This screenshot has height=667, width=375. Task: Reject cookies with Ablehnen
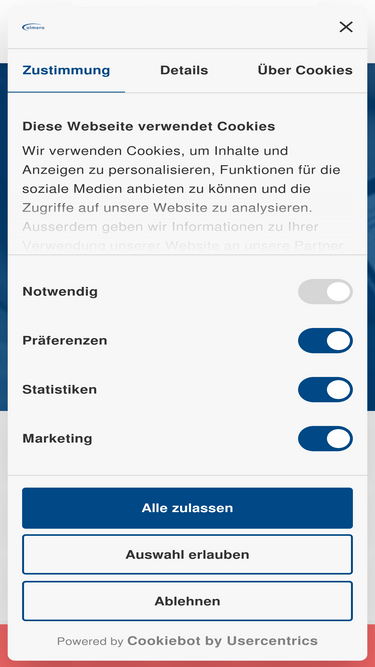click(188, 601)
